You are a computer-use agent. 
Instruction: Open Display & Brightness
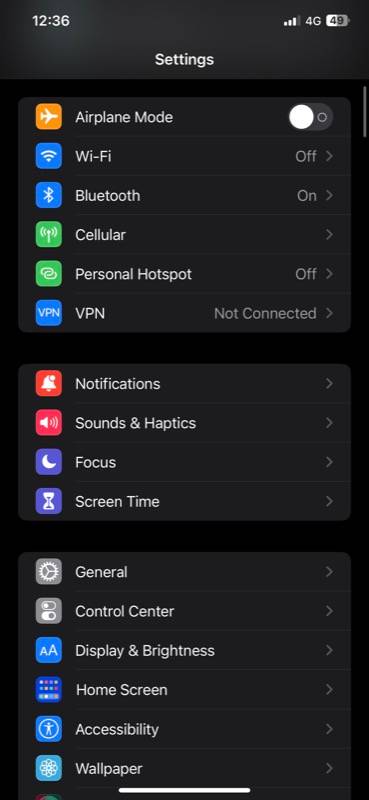point(184,651)
